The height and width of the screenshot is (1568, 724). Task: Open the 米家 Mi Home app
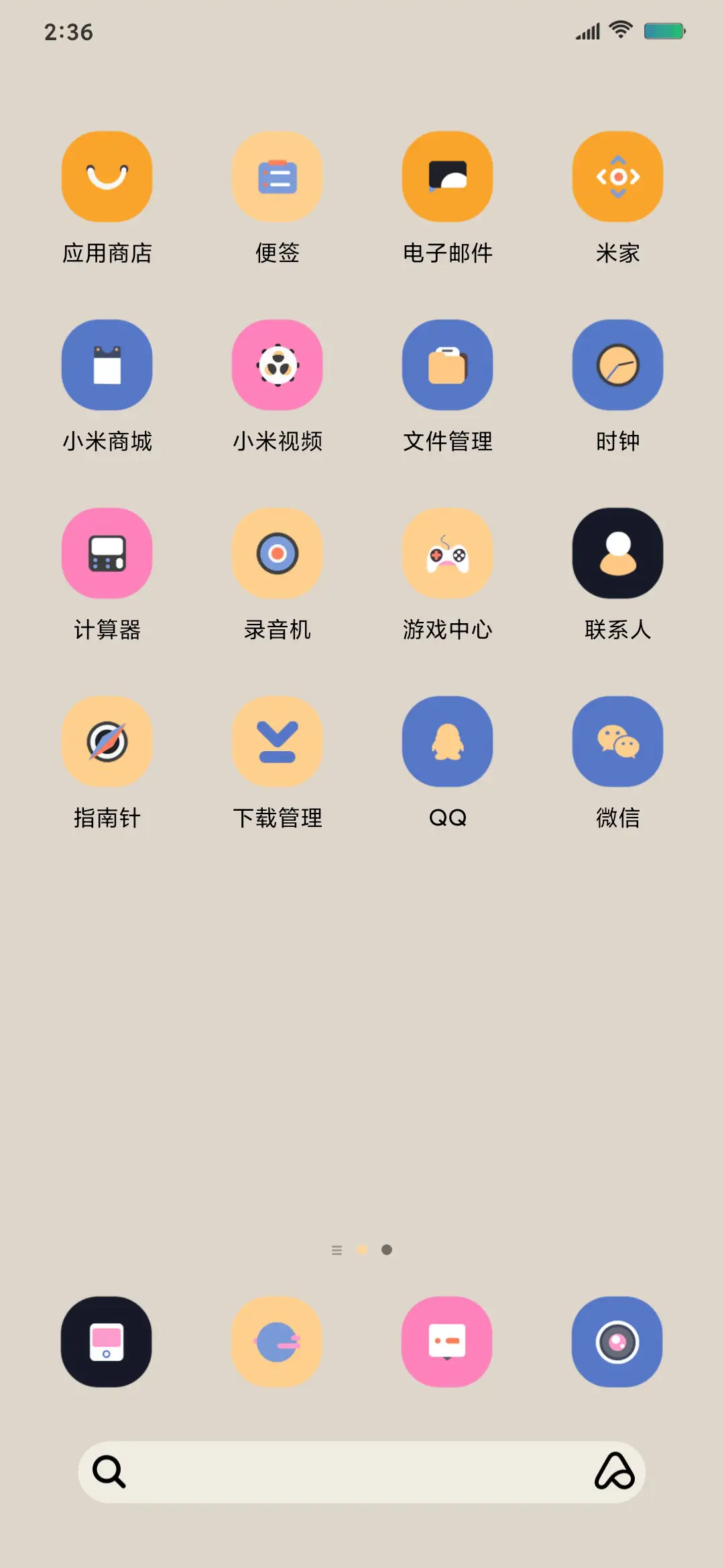click(x=617, y=176)
